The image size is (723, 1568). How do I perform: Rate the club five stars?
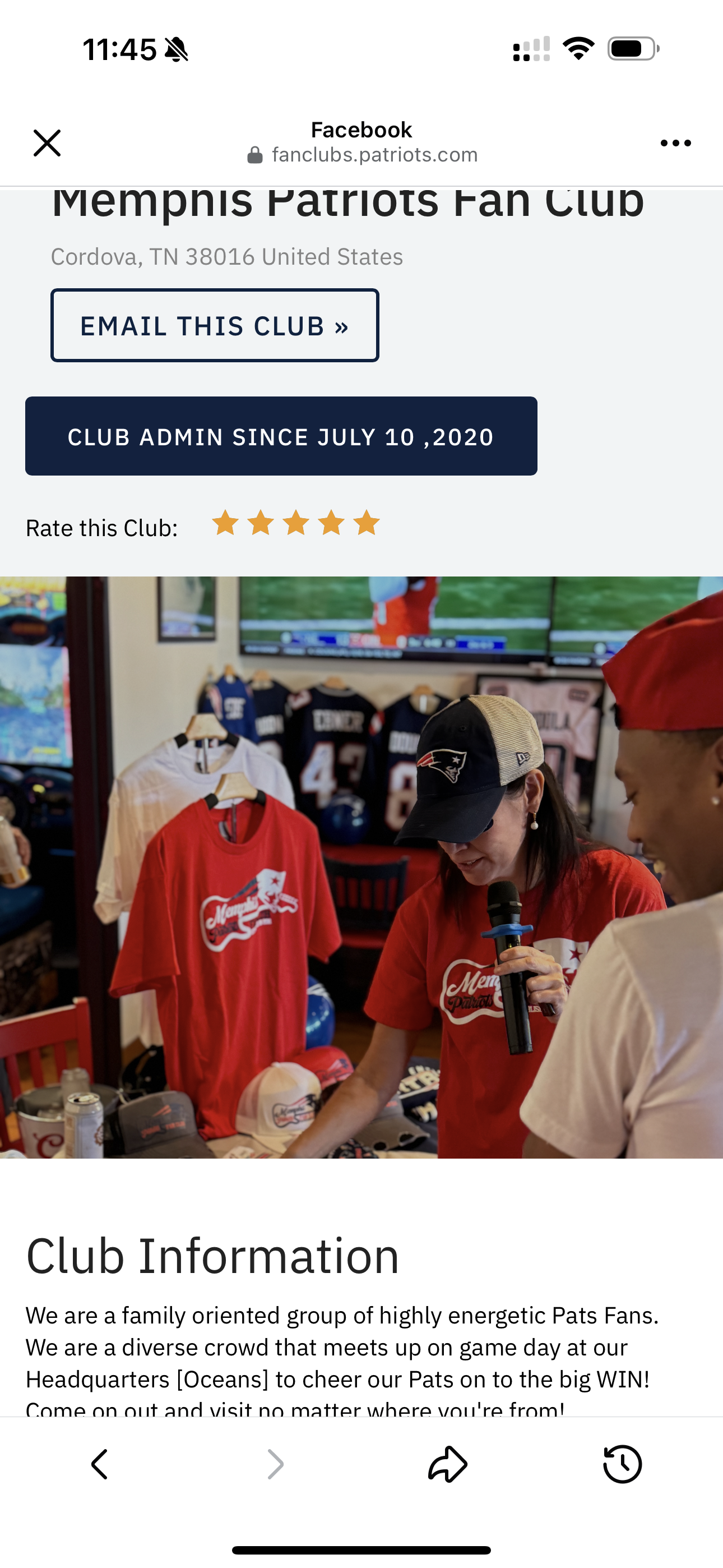[367, 523]
